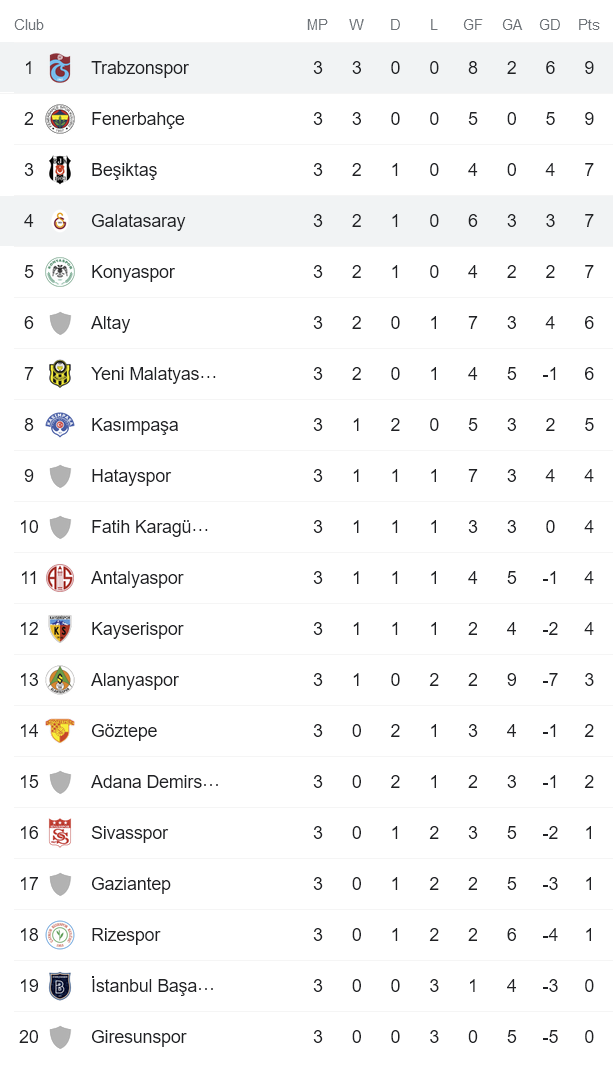Screen dimensions: 613x1072
Task: Select the Adana Demirs… row
Action: coord(154,782)
